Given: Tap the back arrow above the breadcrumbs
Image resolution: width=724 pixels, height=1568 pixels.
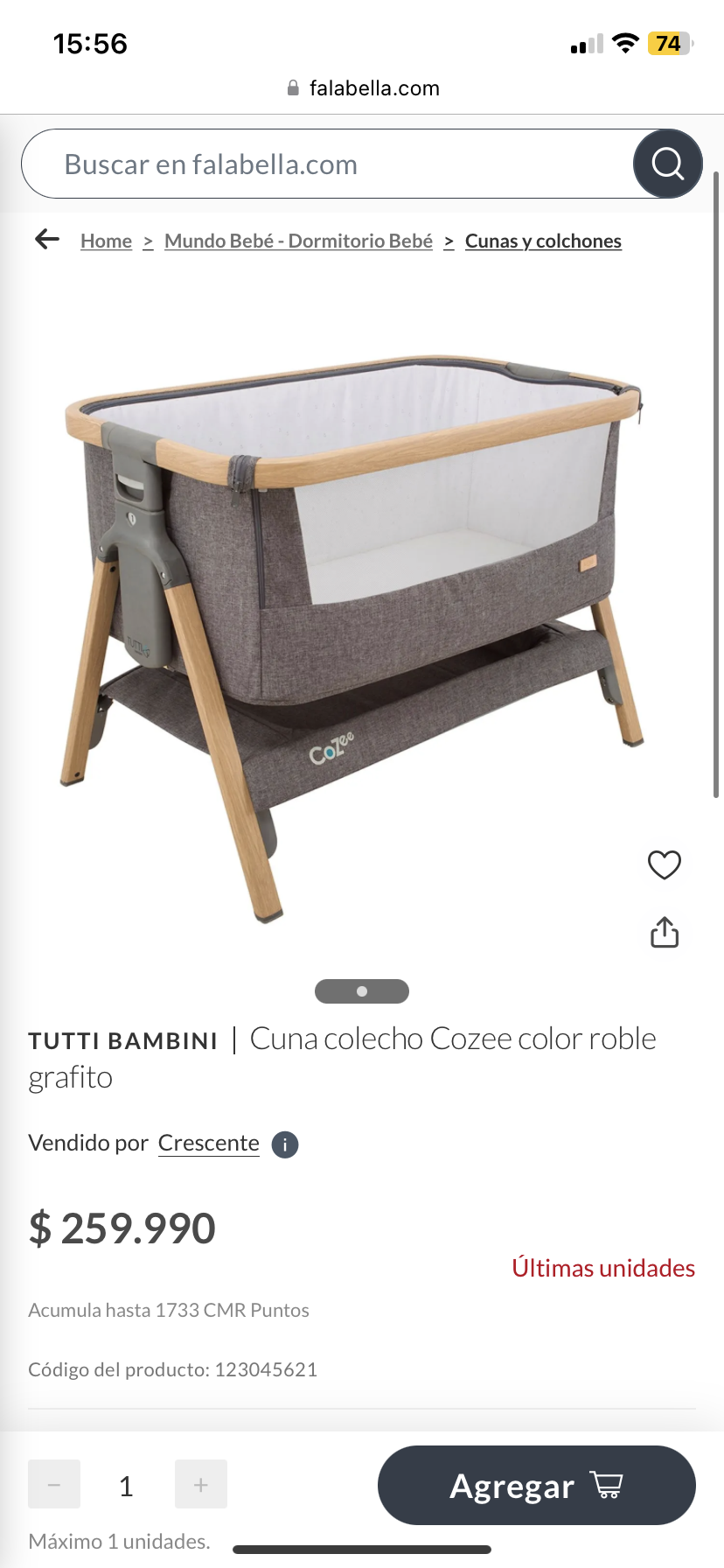Looking at the screenshot, I should point(45,238).
